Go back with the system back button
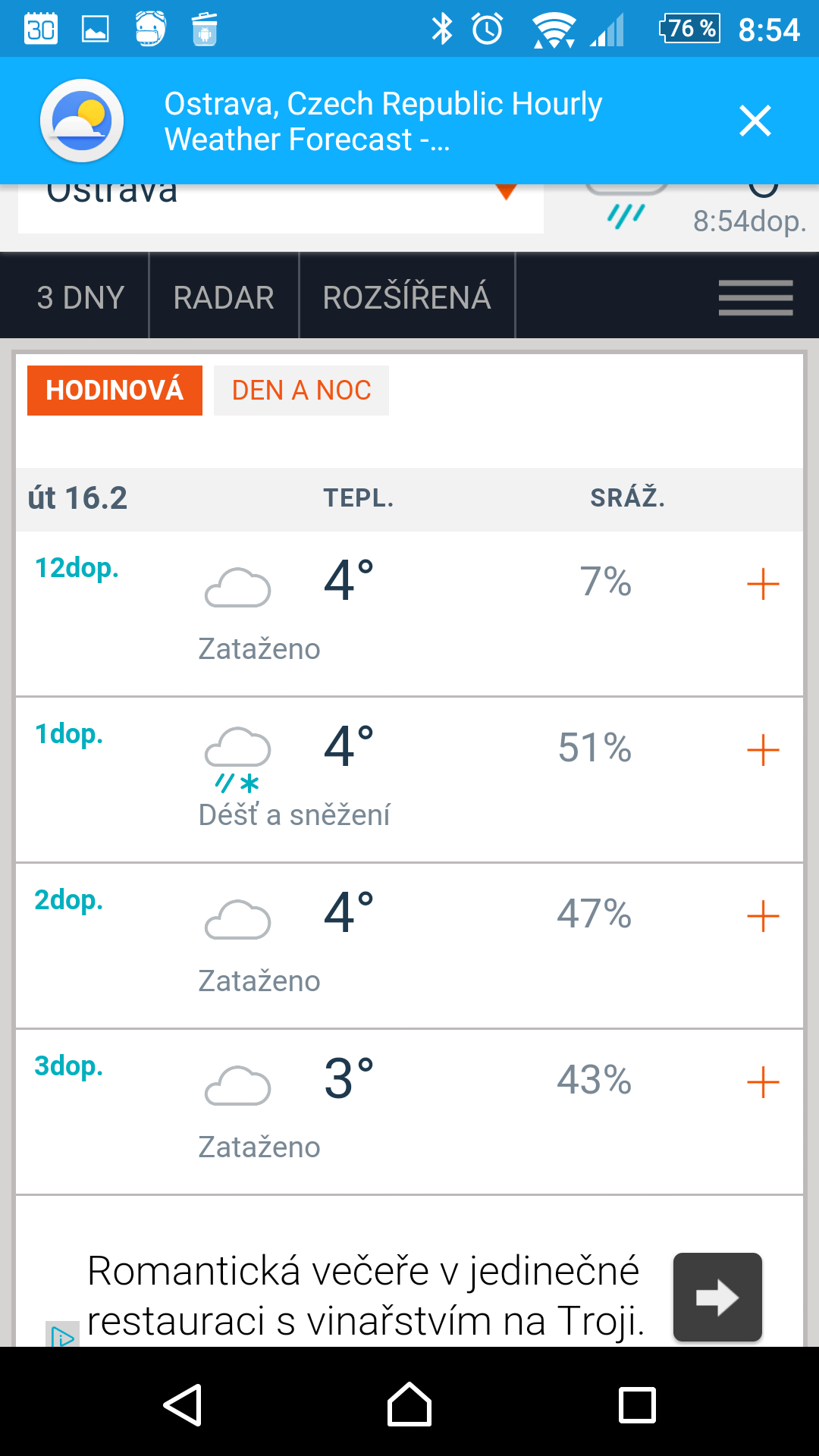 click(183, 1404)
